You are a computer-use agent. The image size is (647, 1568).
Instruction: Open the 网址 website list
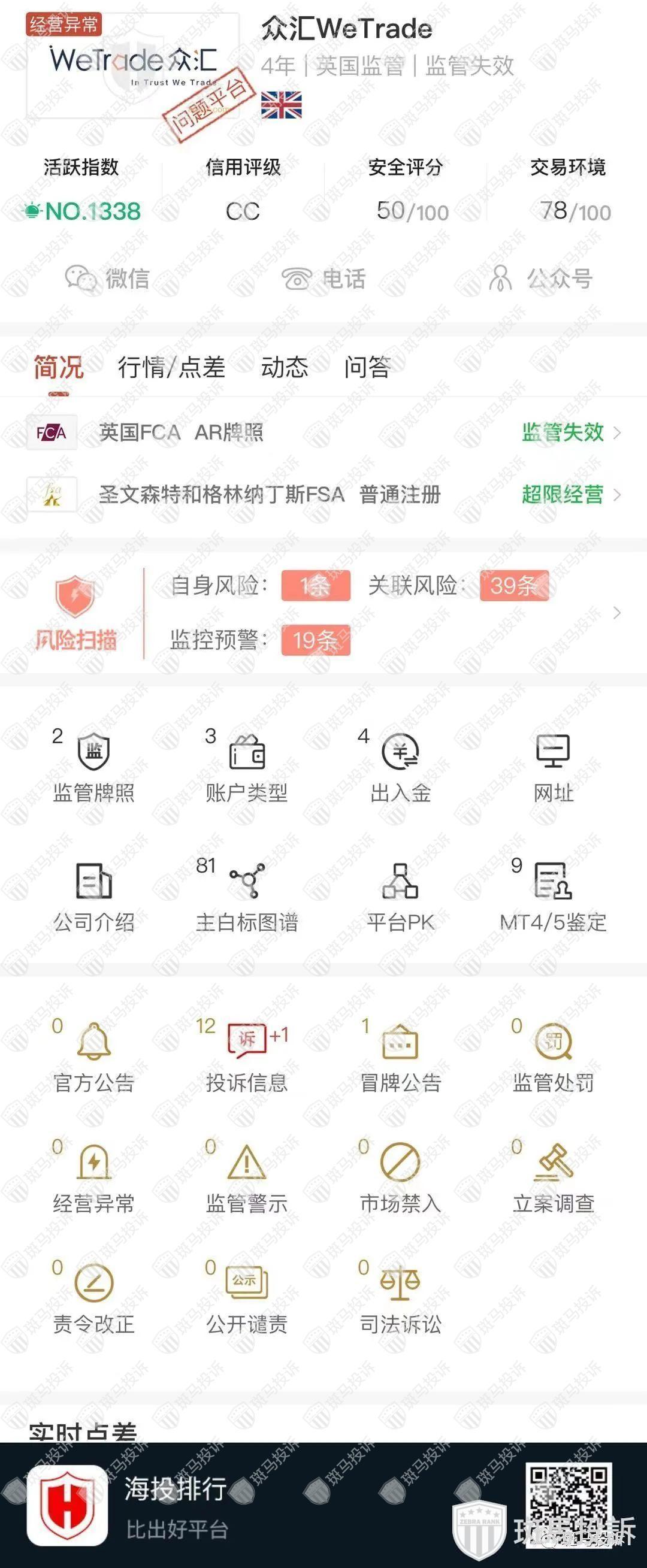554,768
